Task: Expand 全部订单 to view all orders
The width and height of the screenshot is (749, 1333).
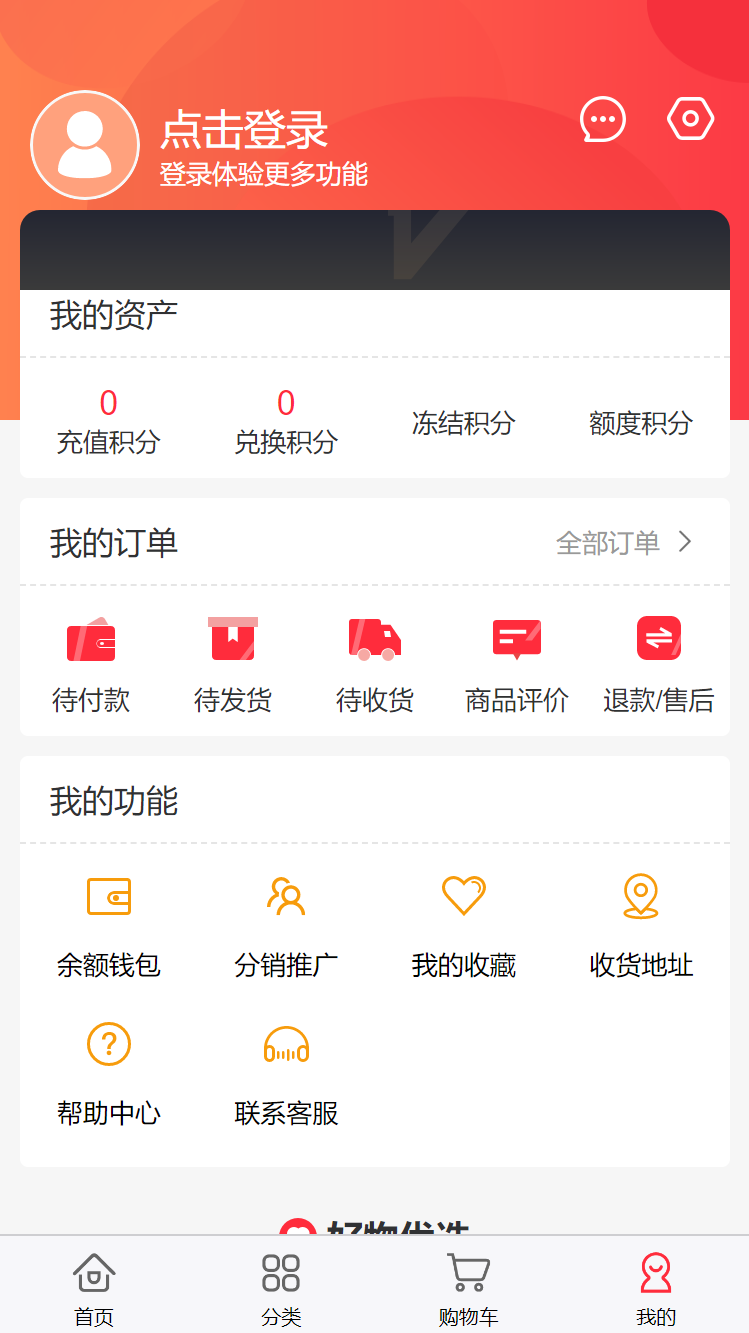Action: click(x=622, y=542)
